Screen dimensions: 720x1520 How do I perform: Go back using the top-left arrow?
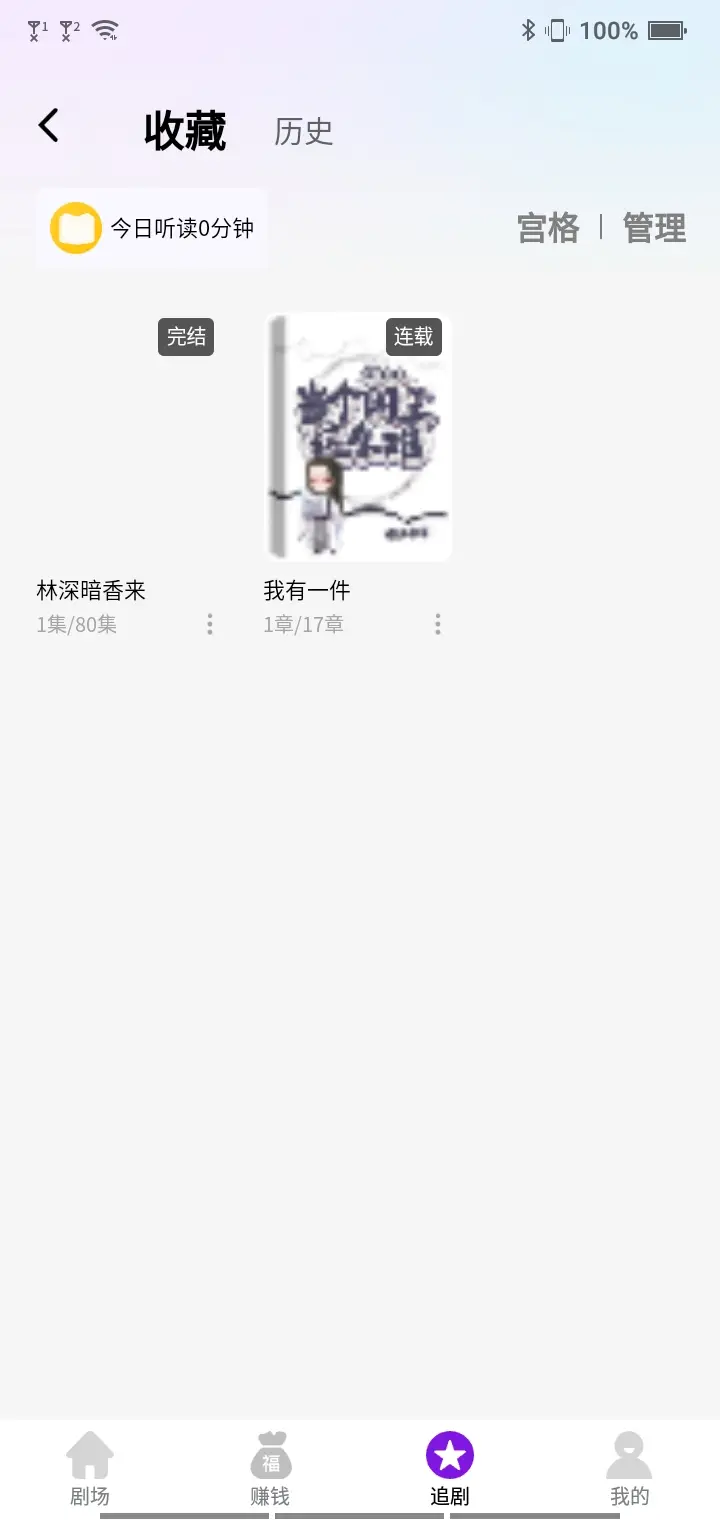(x=49, y=126)
